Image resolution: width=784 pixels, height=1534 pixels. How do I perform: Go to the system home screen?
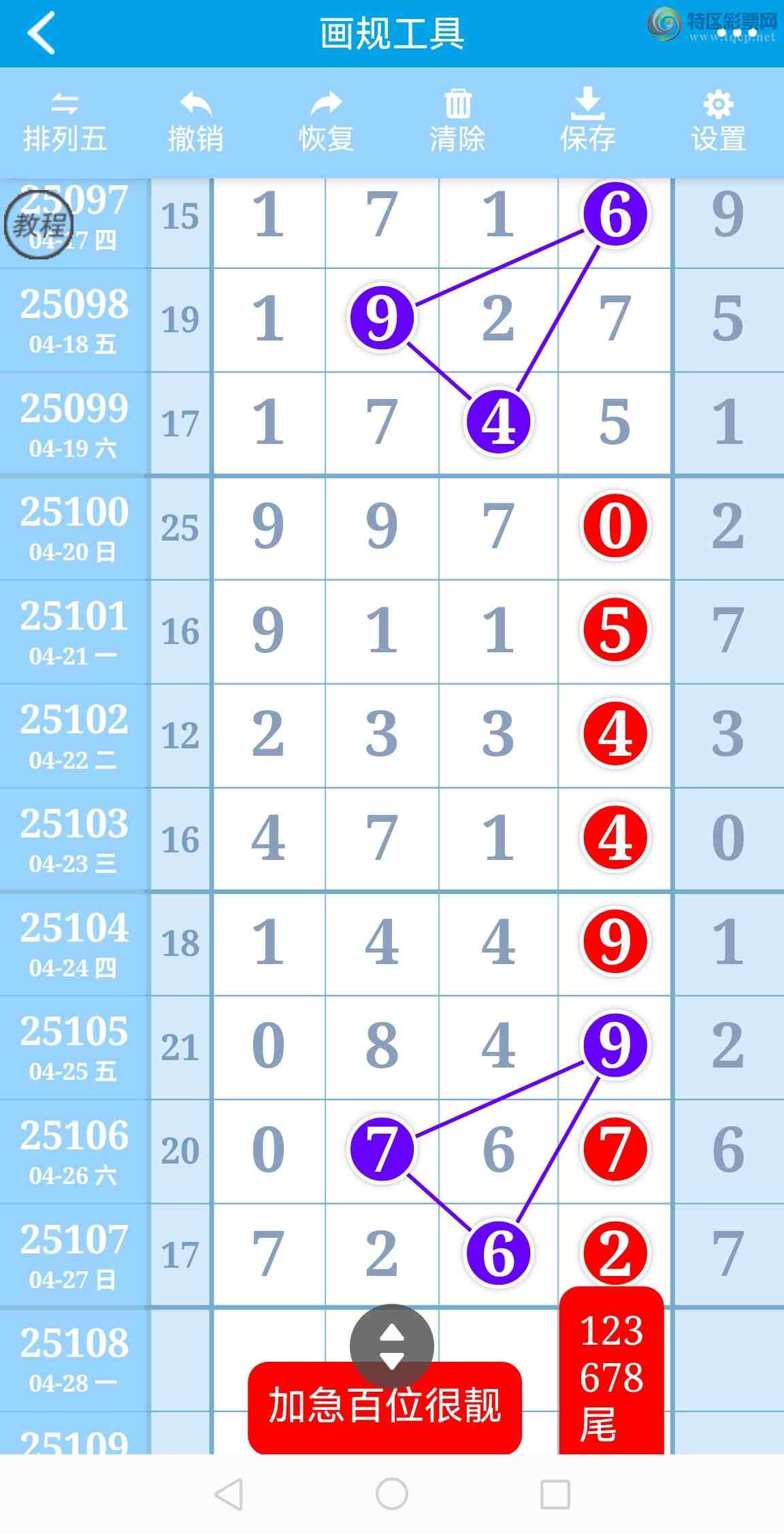click(x=392, y=1495)
